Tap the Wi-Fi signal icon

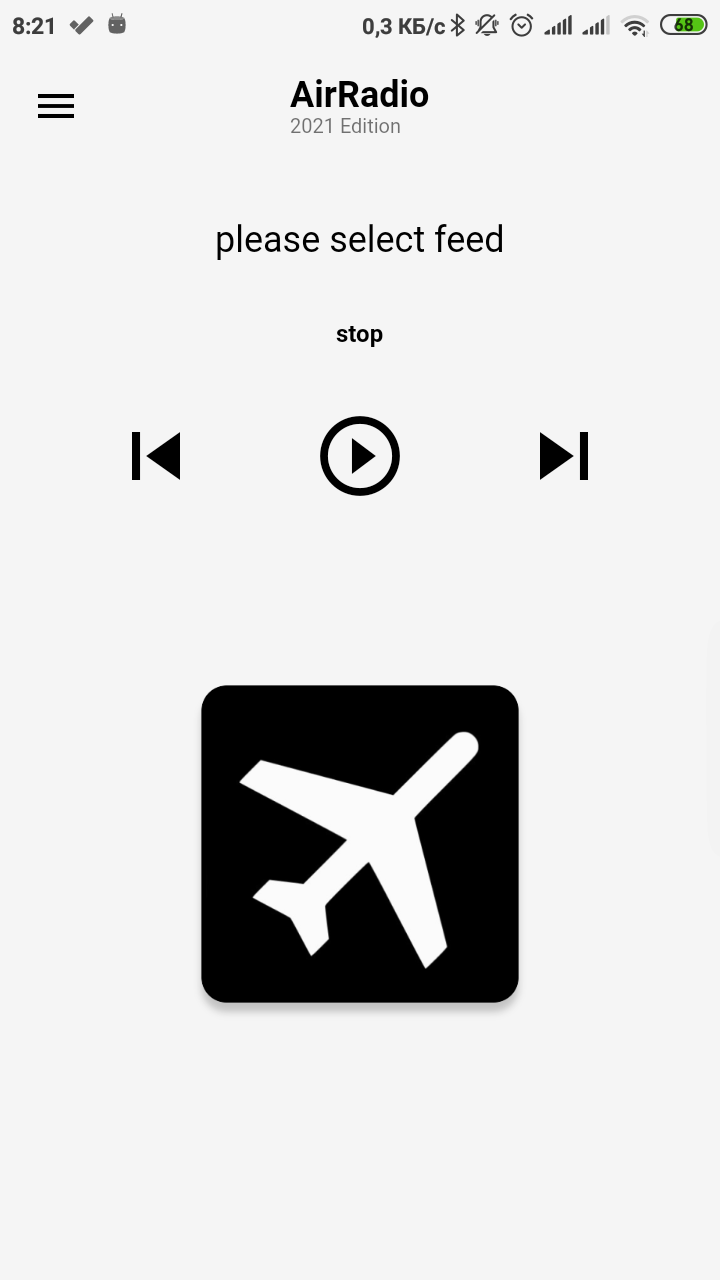coord(634,25)
